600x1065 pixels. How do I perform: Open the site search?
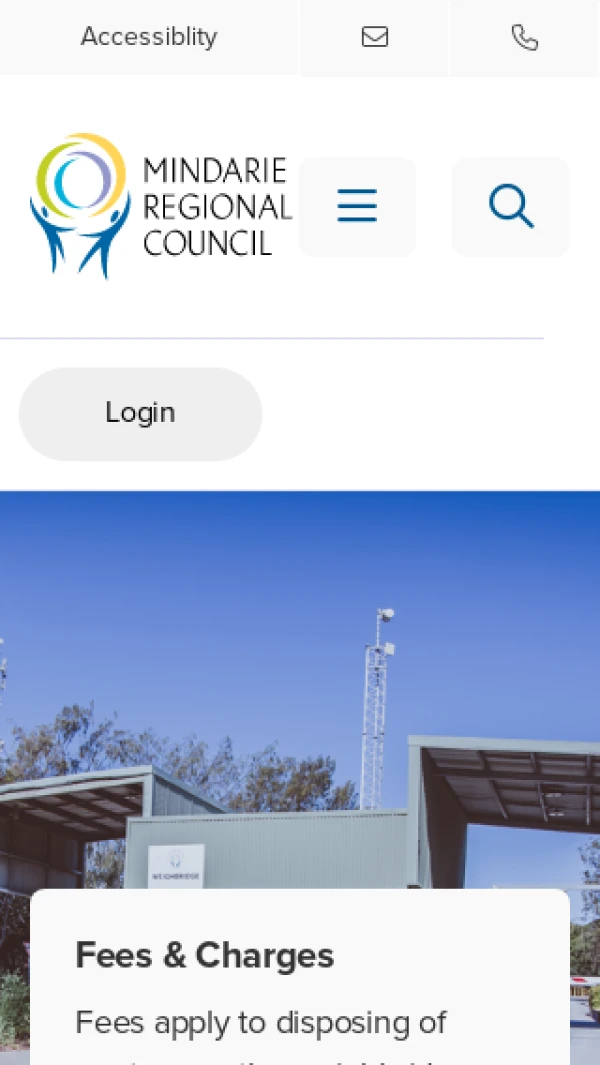click(x=511, y=206)
